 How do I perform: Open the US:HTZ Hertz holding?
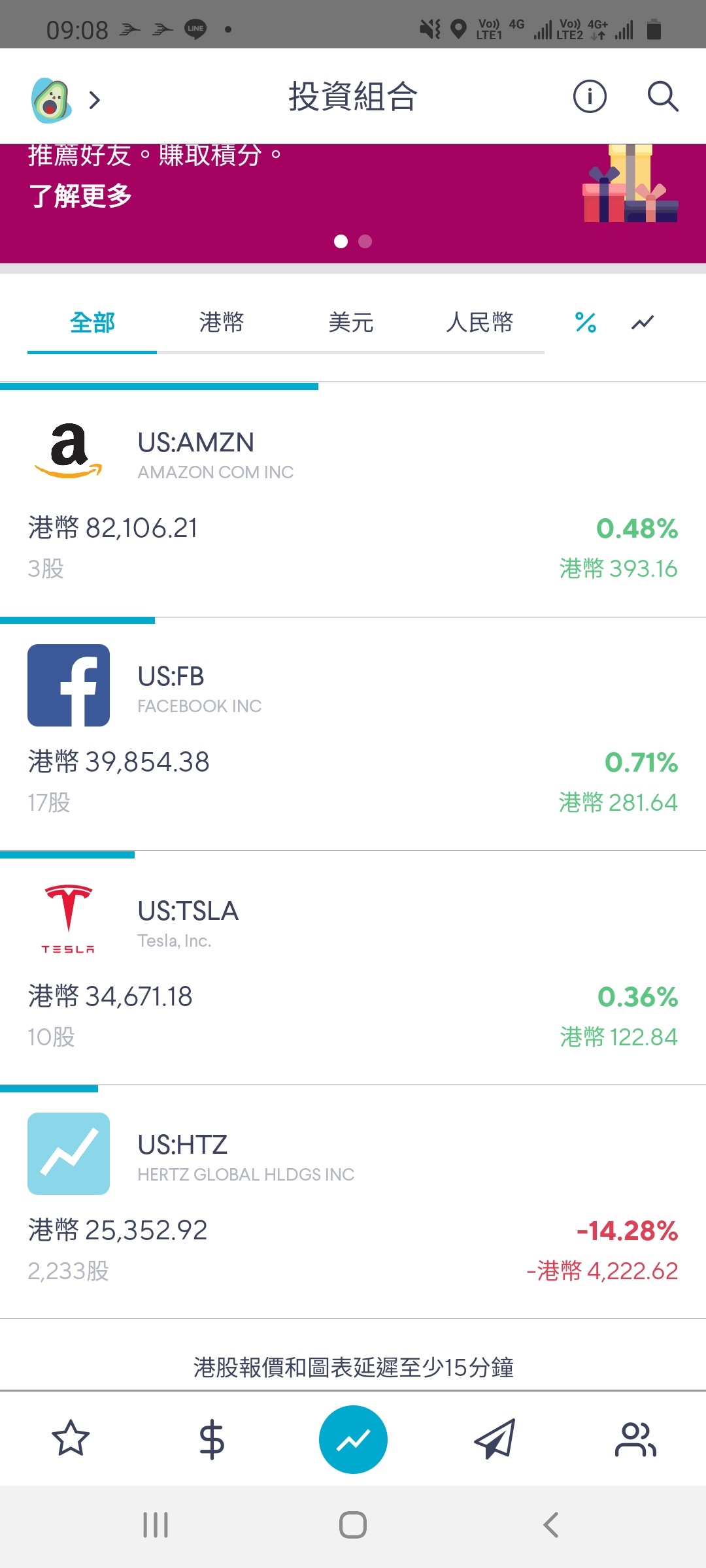(x=353, y=1202)
